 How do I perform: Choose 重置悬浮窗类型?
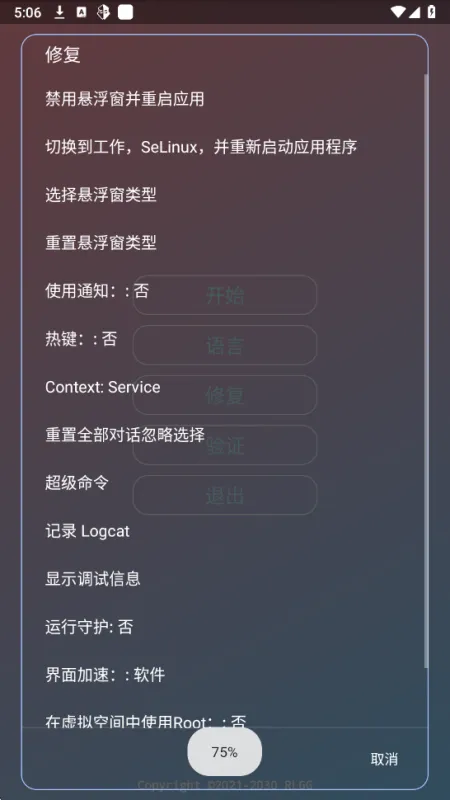(223, 243)
